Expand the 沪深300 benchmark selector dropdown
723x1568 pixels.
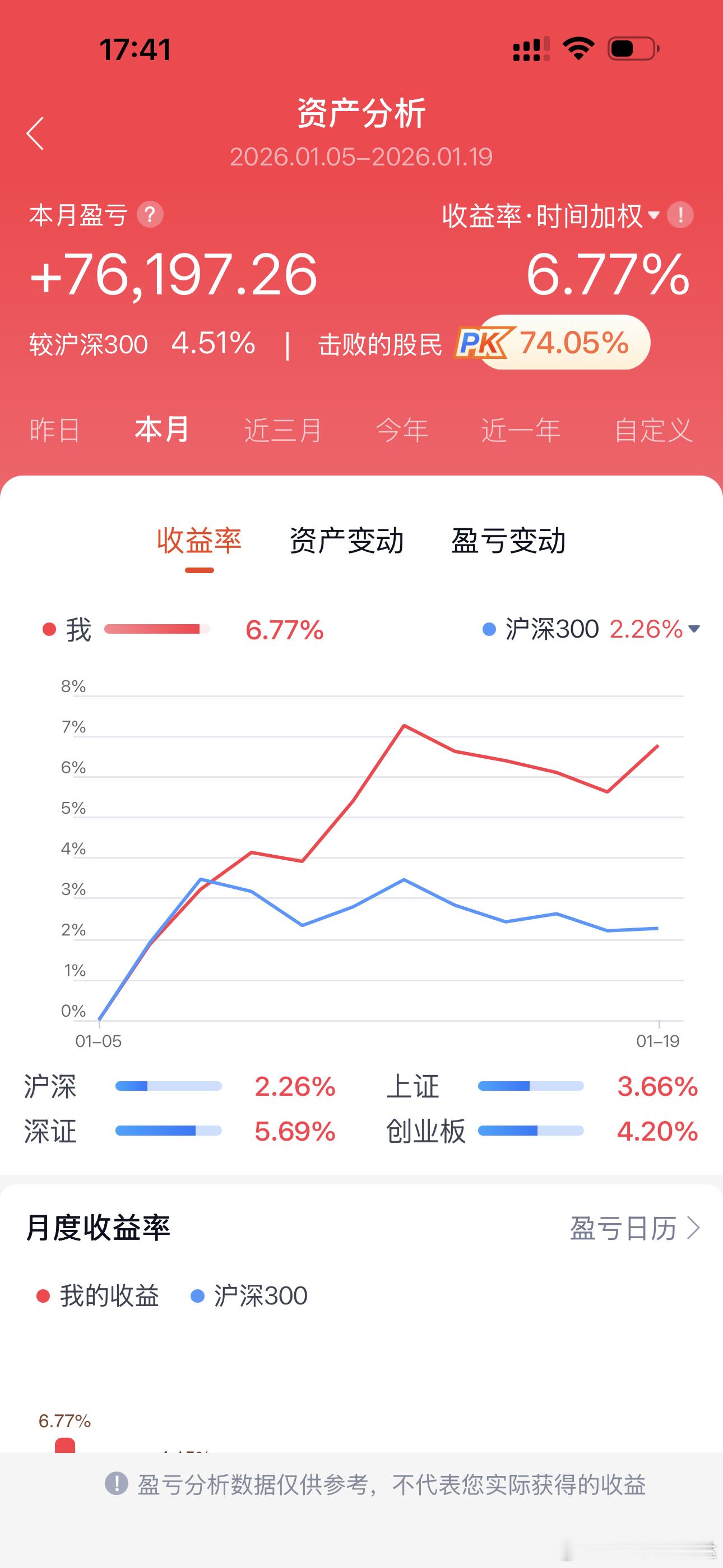coord(694,630)
